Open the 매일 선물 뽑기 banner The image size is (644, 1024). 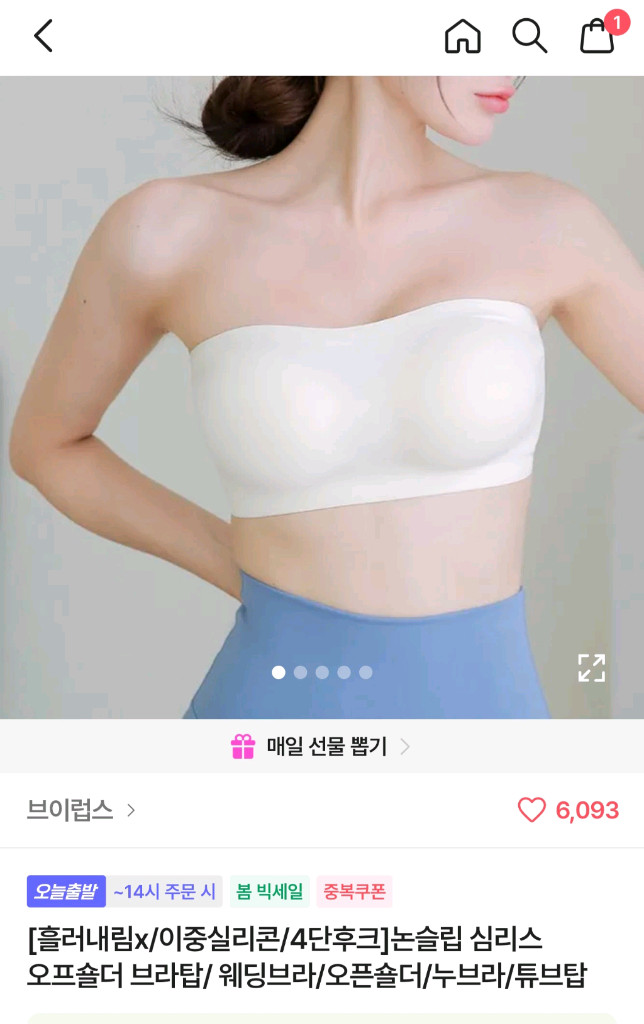coord(321,746)
